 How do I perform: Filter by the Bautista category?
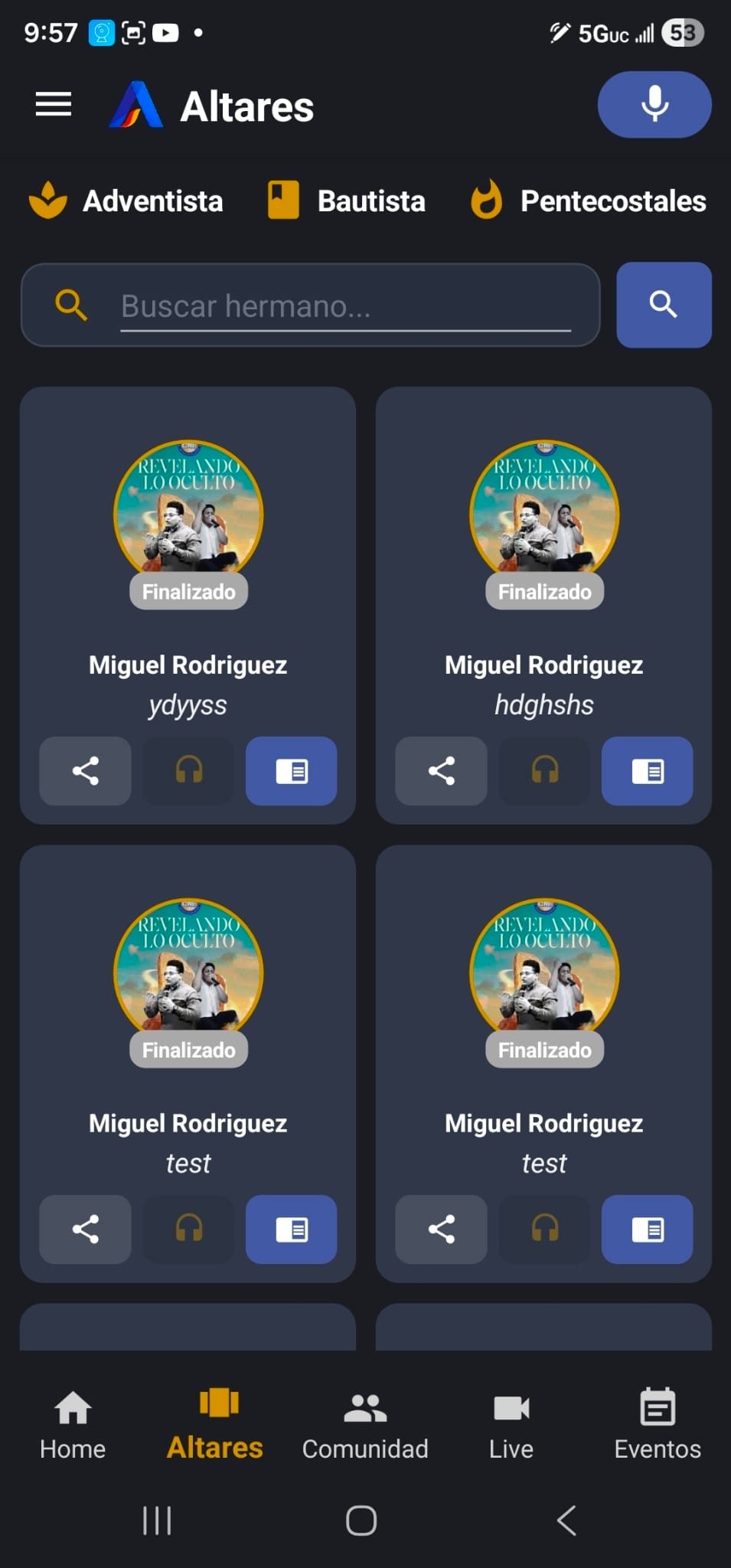click(x=347, y=201)
